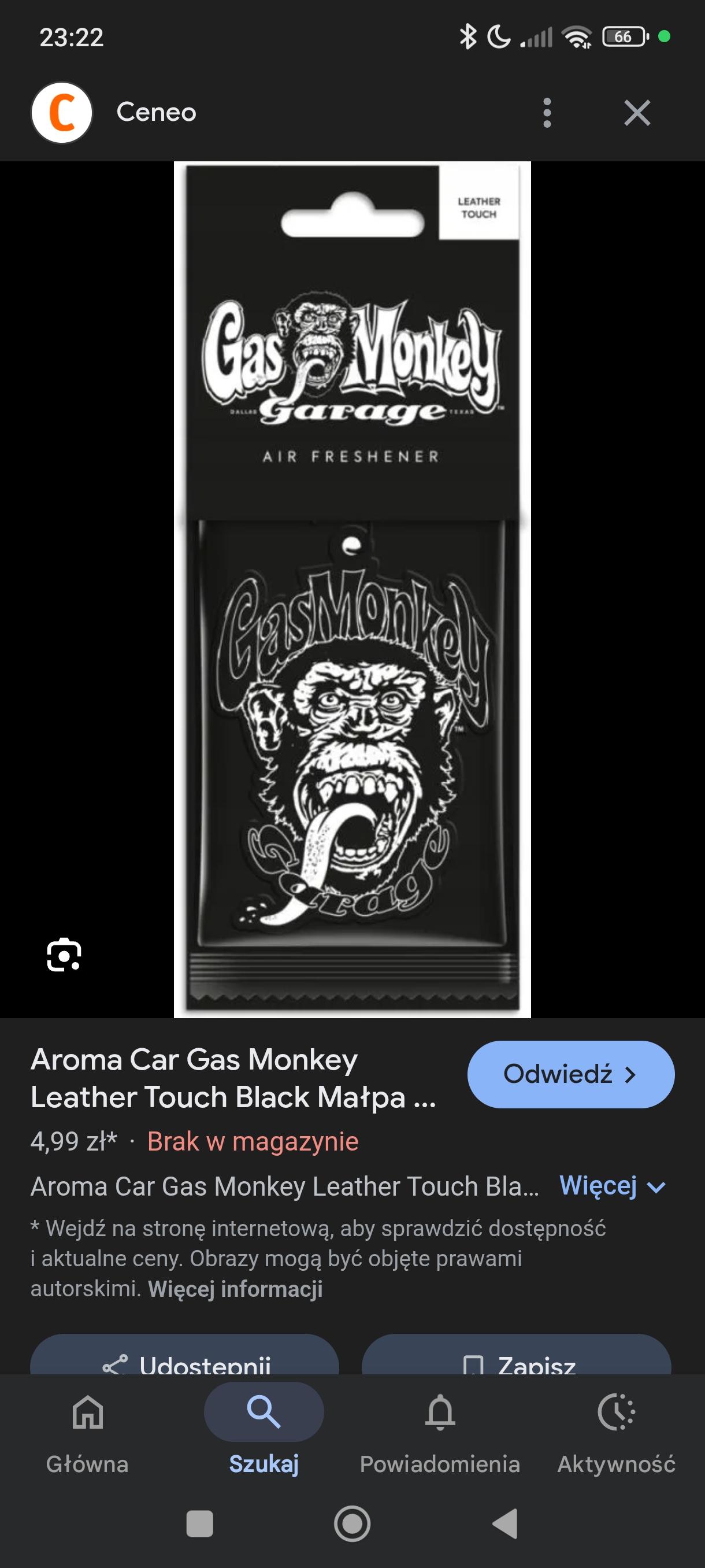This screenshot has height=1568, width=705.
Task: Go back using the system back button
Action: click(x=505, y=1523)
